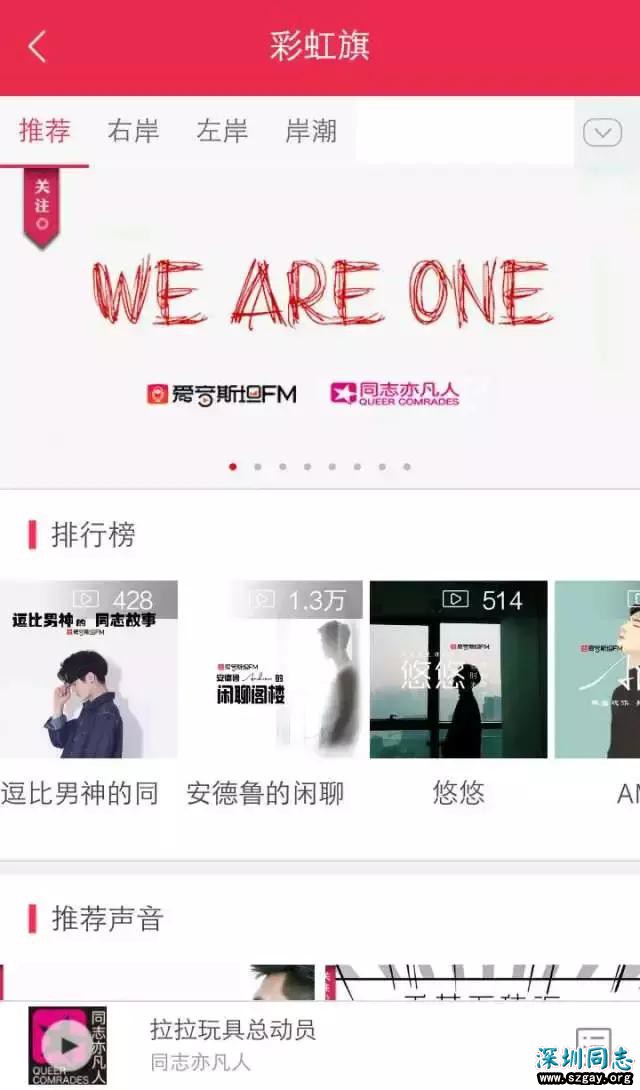The image size is (640, 1090).
Task: Open 逗比男神的同志故事 album
Action: (x=89, y=670)
